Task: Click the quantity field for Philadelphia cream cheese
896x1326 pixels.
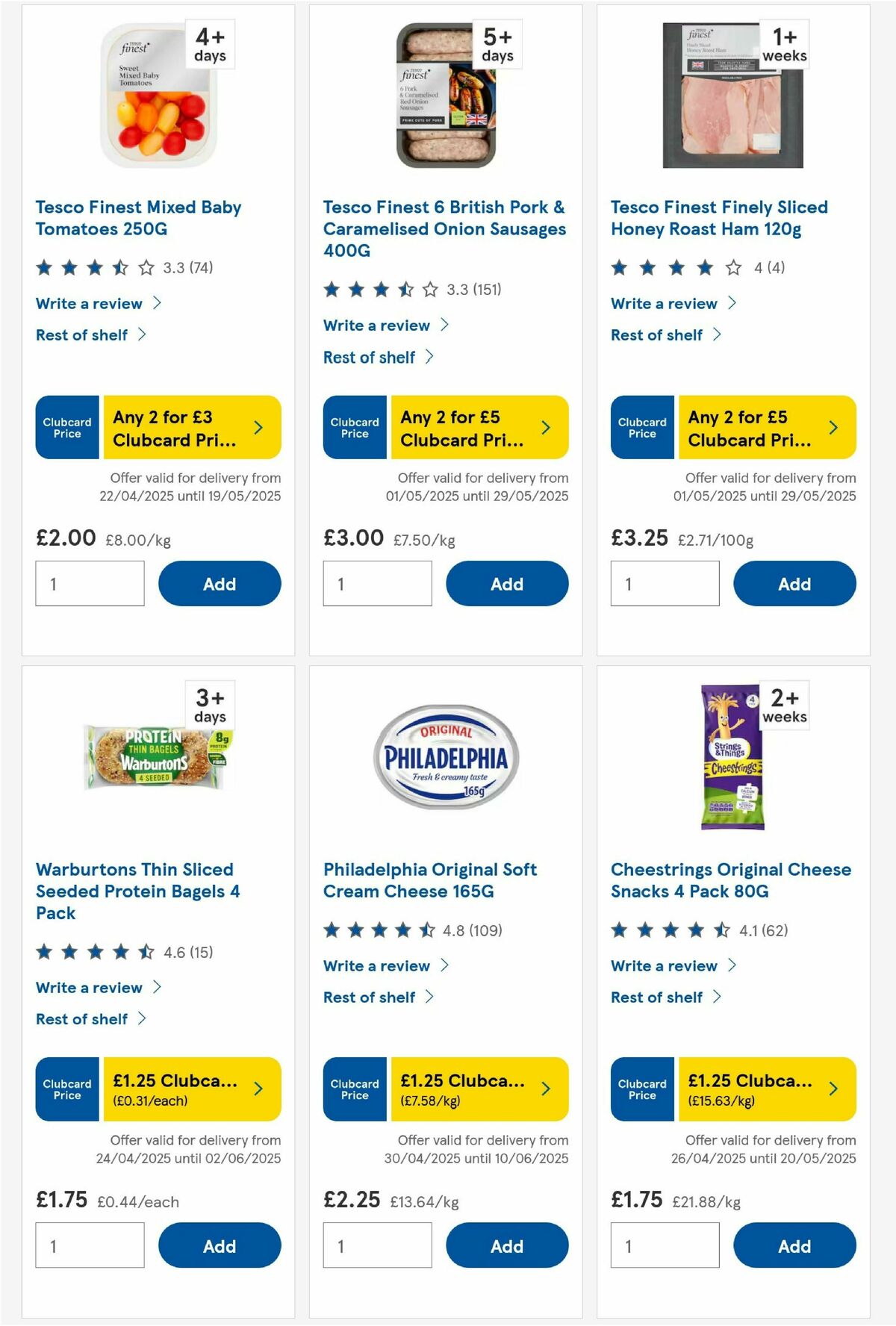Action: [377, 1245]
